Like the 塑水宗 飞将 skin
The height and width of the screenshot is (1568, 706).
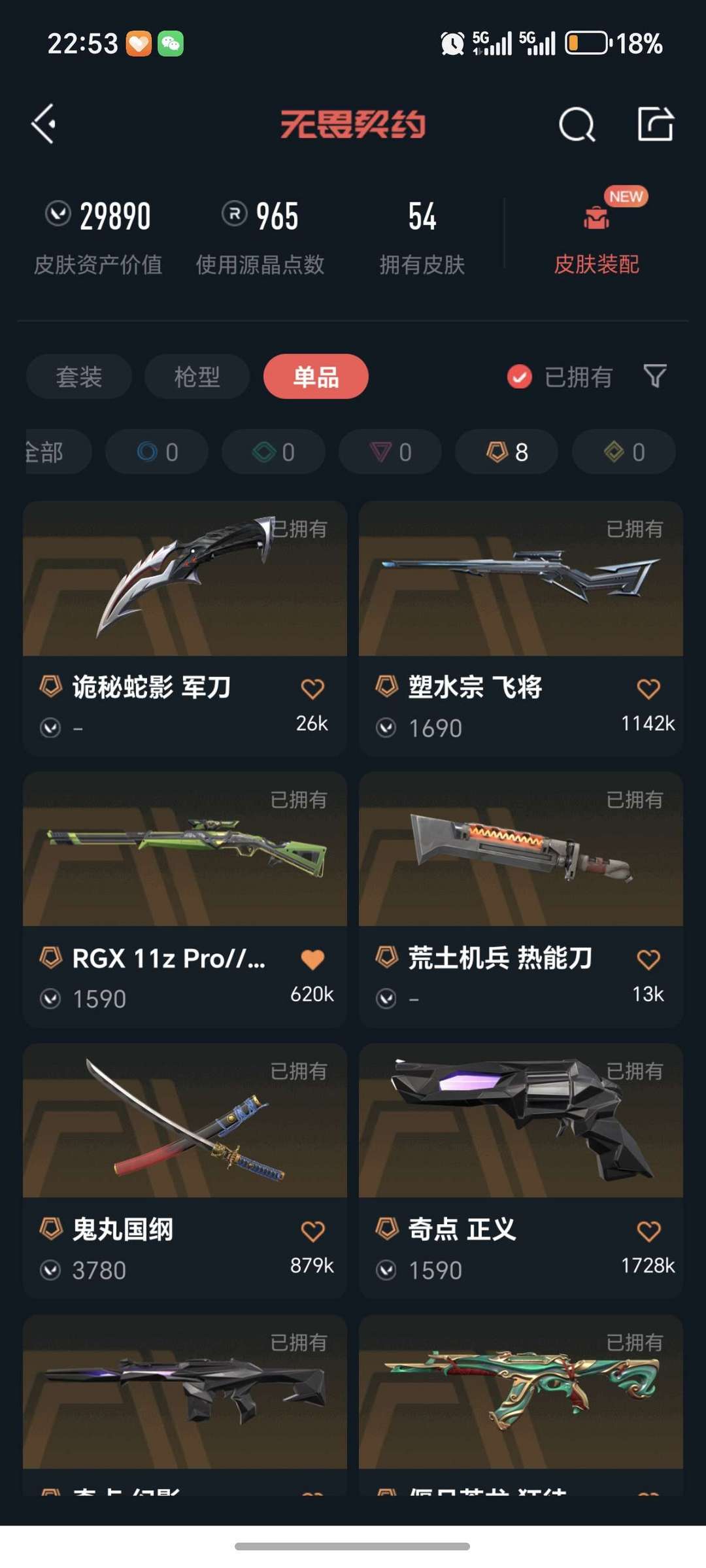(648, 689)
